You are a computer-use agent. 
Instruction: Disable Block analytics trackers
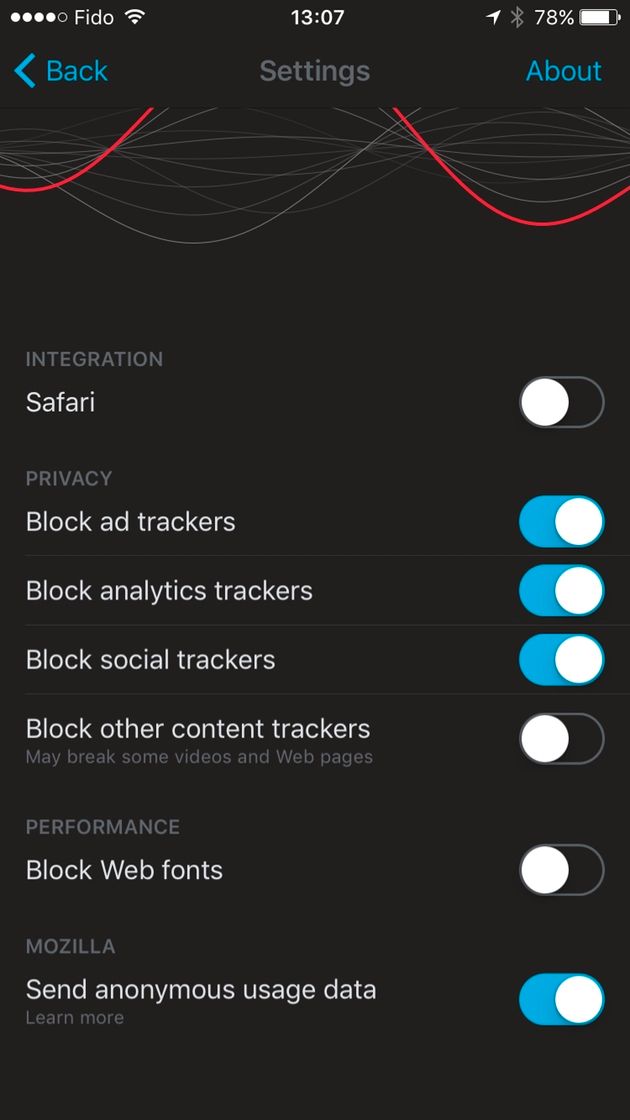[x=561, y=591]
